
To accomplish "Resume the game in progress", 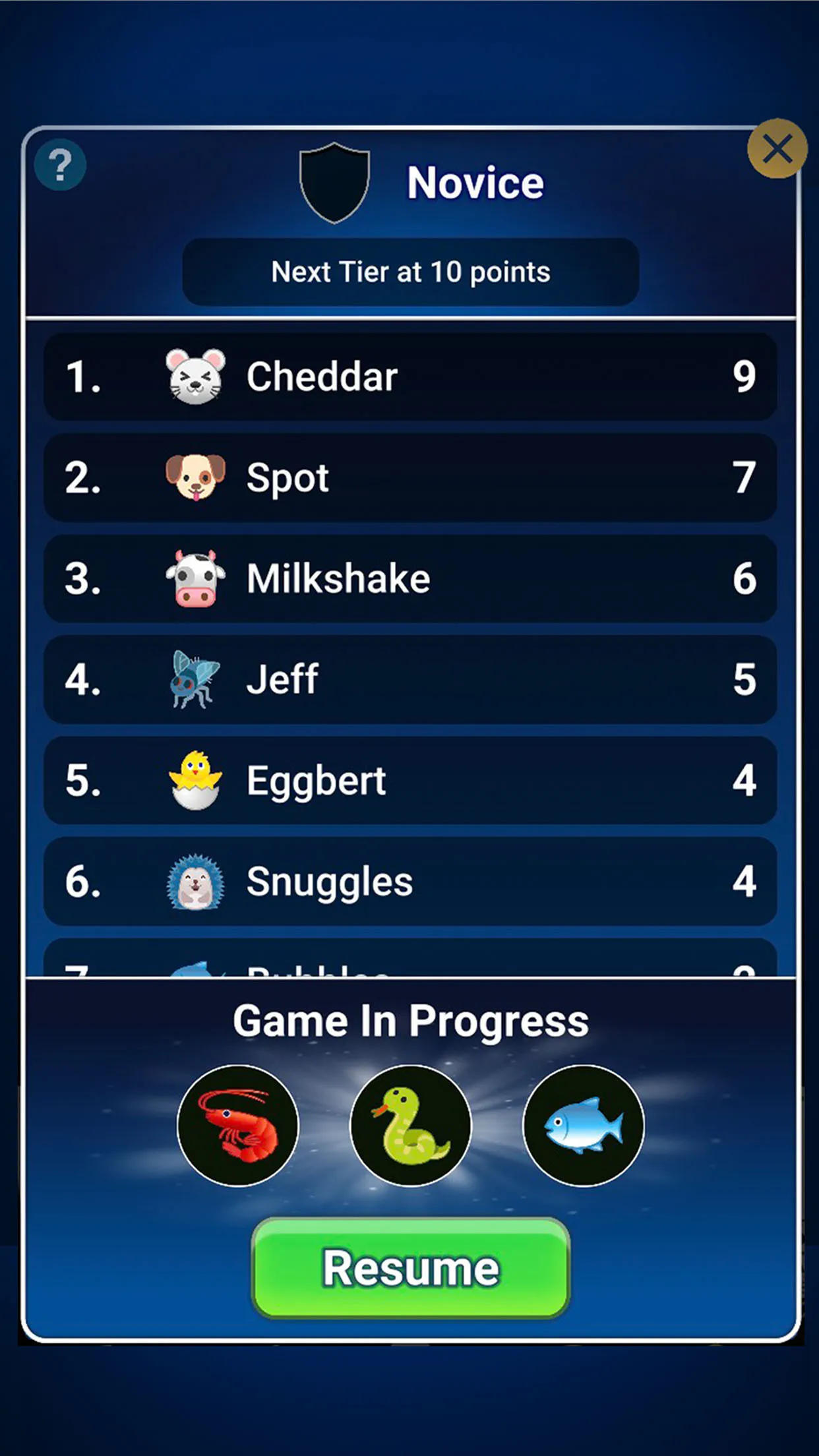I will (410, 1267).
